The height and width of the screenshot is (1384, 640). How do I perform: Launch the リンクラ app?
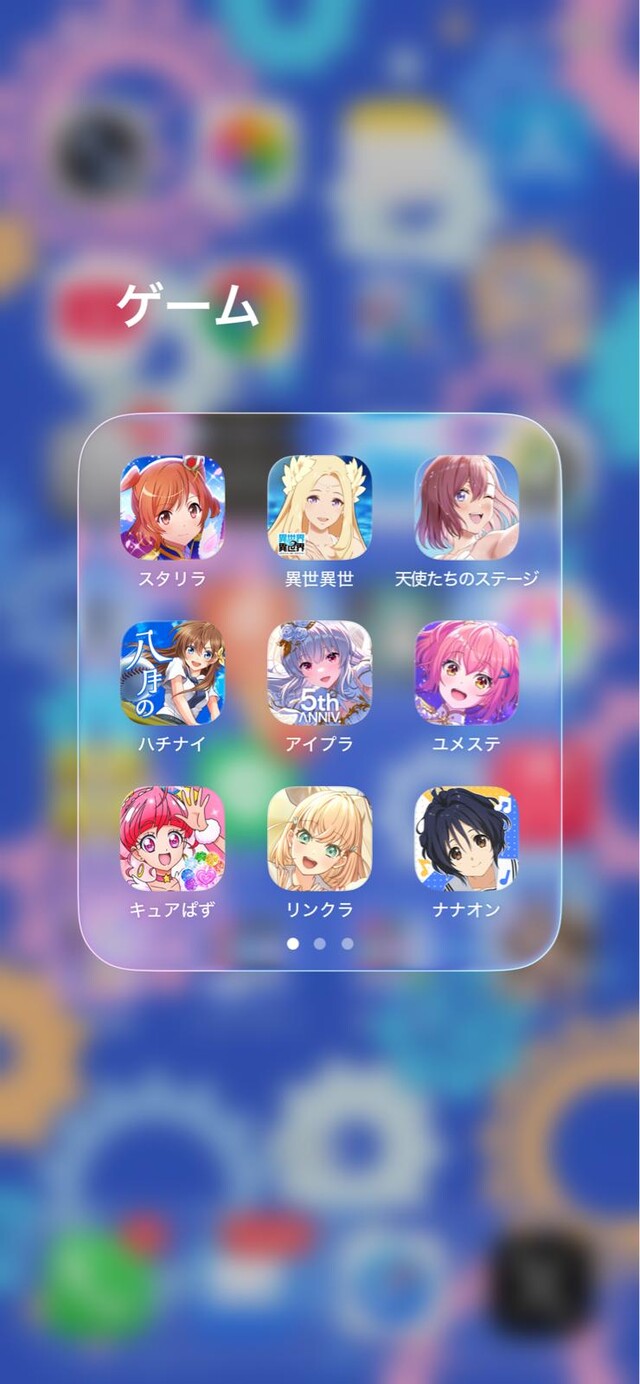click(x=320, y=838)
